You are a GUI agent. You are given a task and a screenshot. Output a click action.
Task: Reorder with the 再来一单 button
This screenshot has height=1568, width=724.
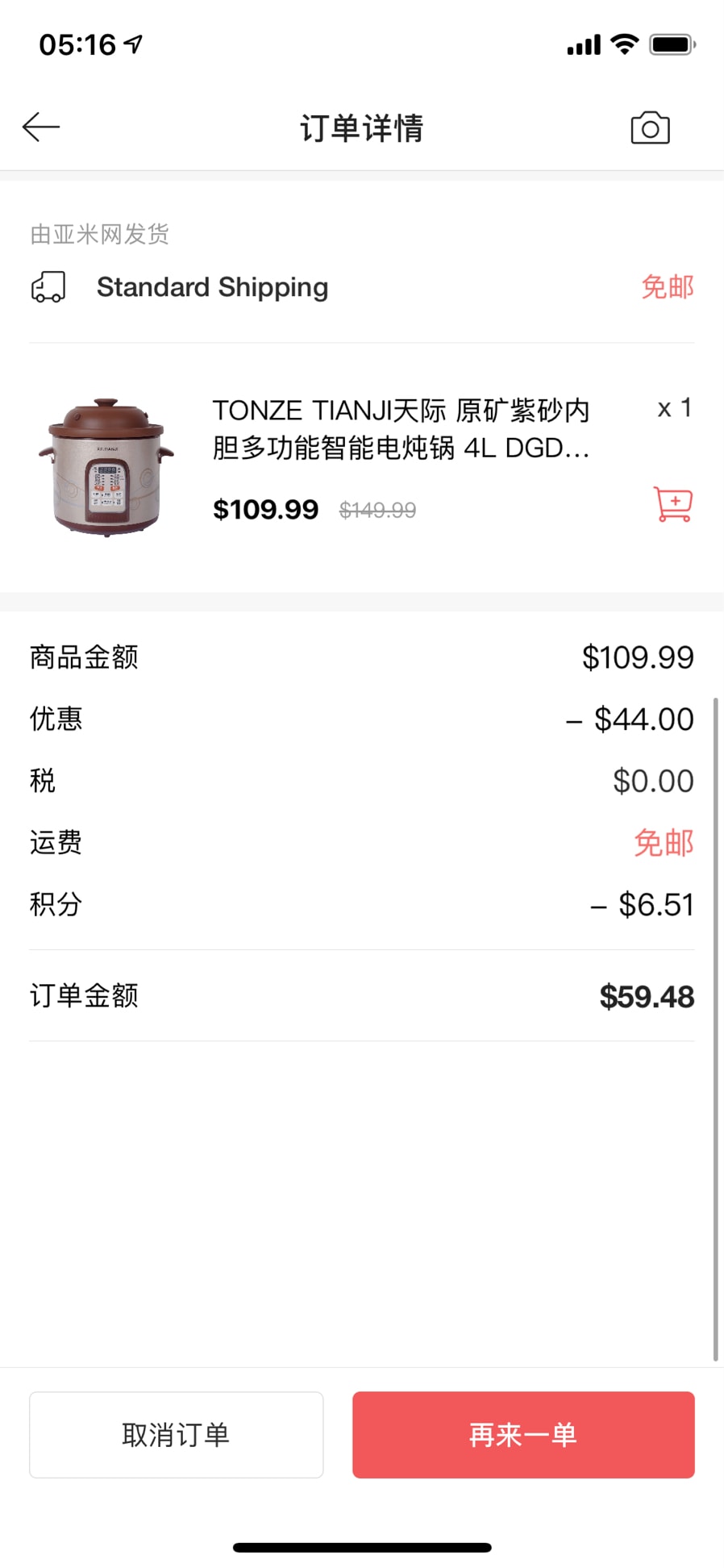pos(523,1435)
